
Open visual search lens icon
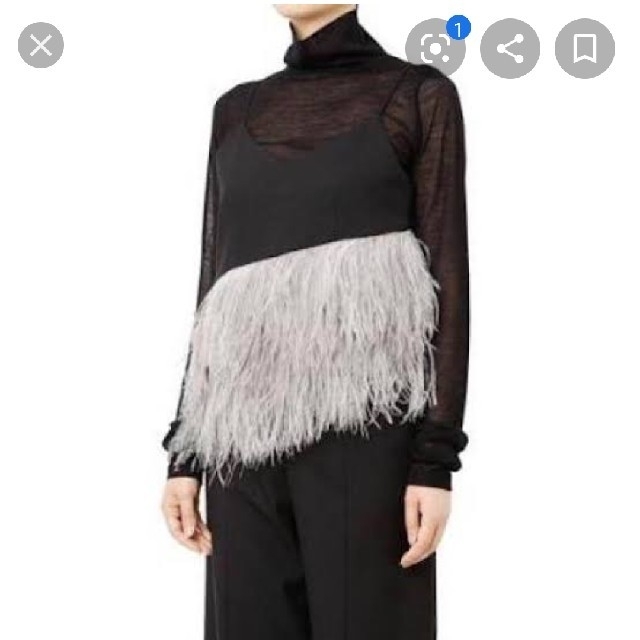click(x=435, y=49)
